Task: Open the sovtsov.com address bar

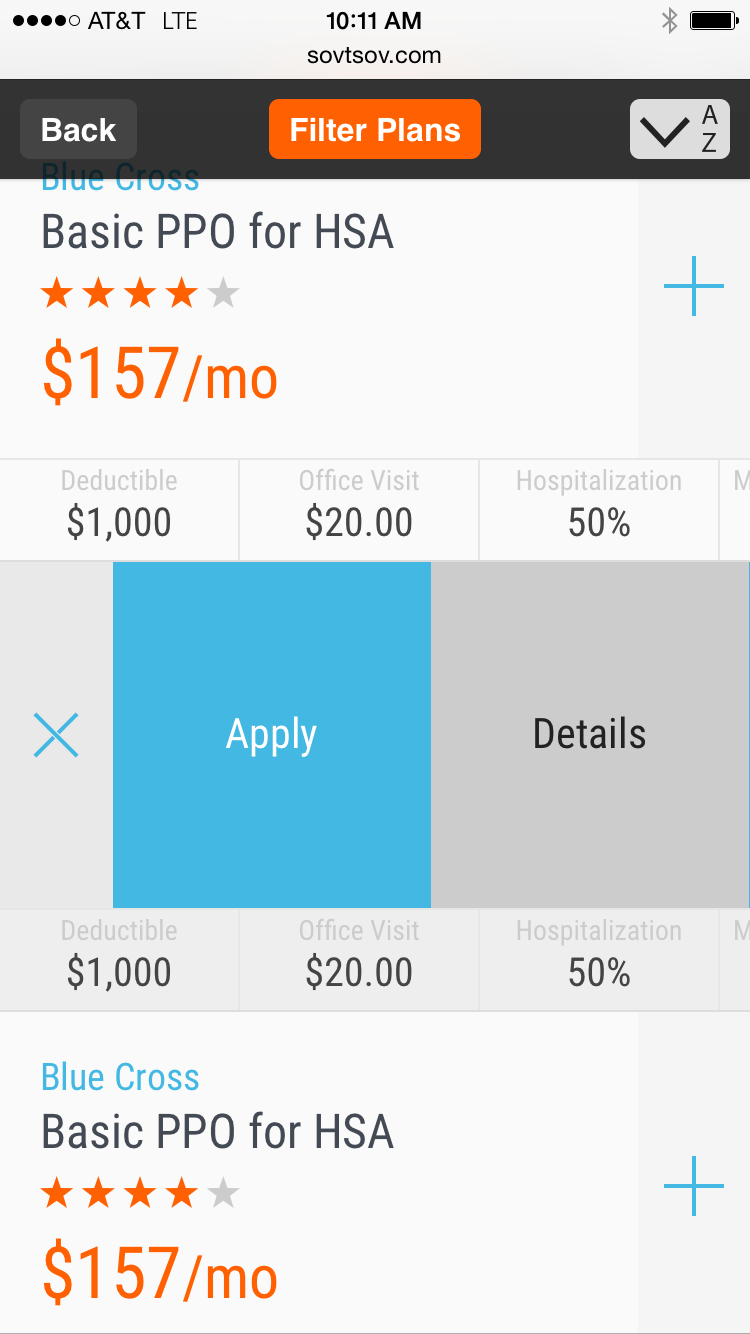Action: tap(374, 55)
